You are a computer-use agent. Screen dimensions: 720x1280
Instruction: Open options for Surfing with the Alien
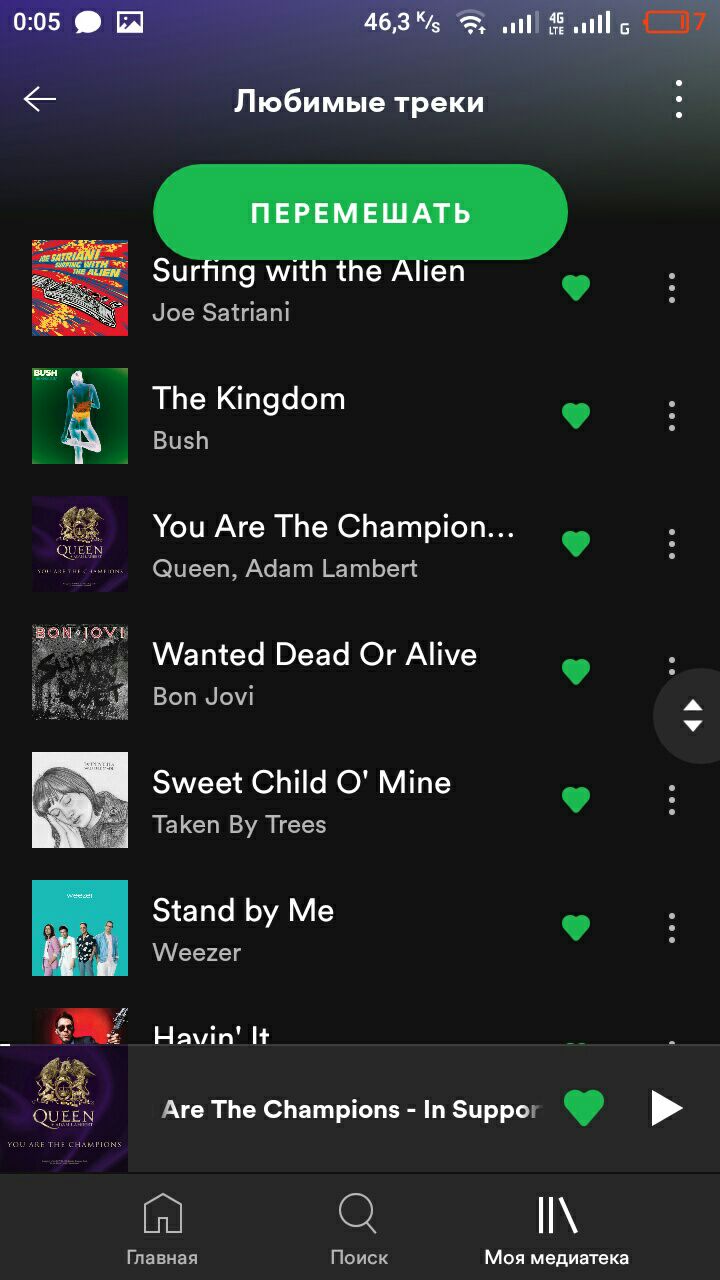672,288
